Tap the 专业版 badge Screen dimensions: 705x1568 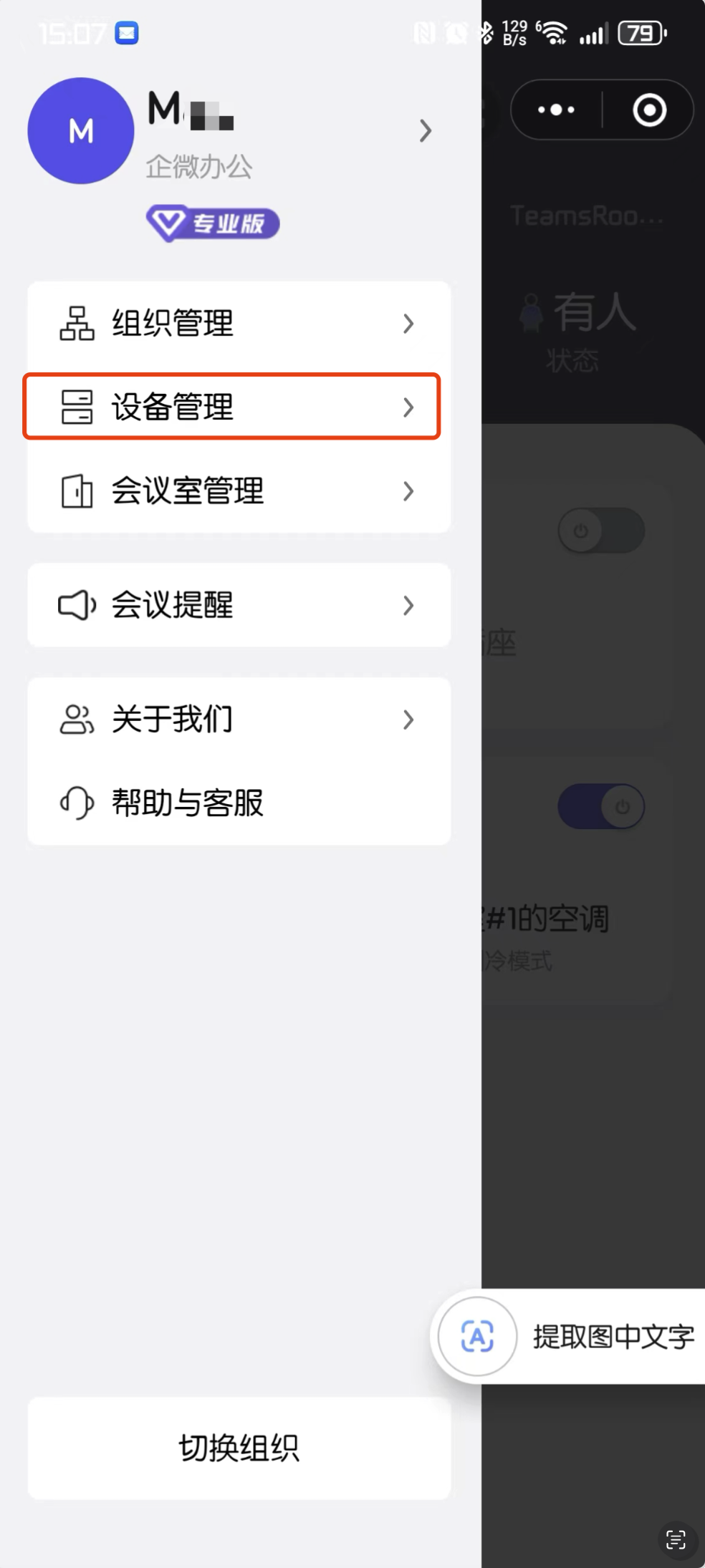coord(213,223)
